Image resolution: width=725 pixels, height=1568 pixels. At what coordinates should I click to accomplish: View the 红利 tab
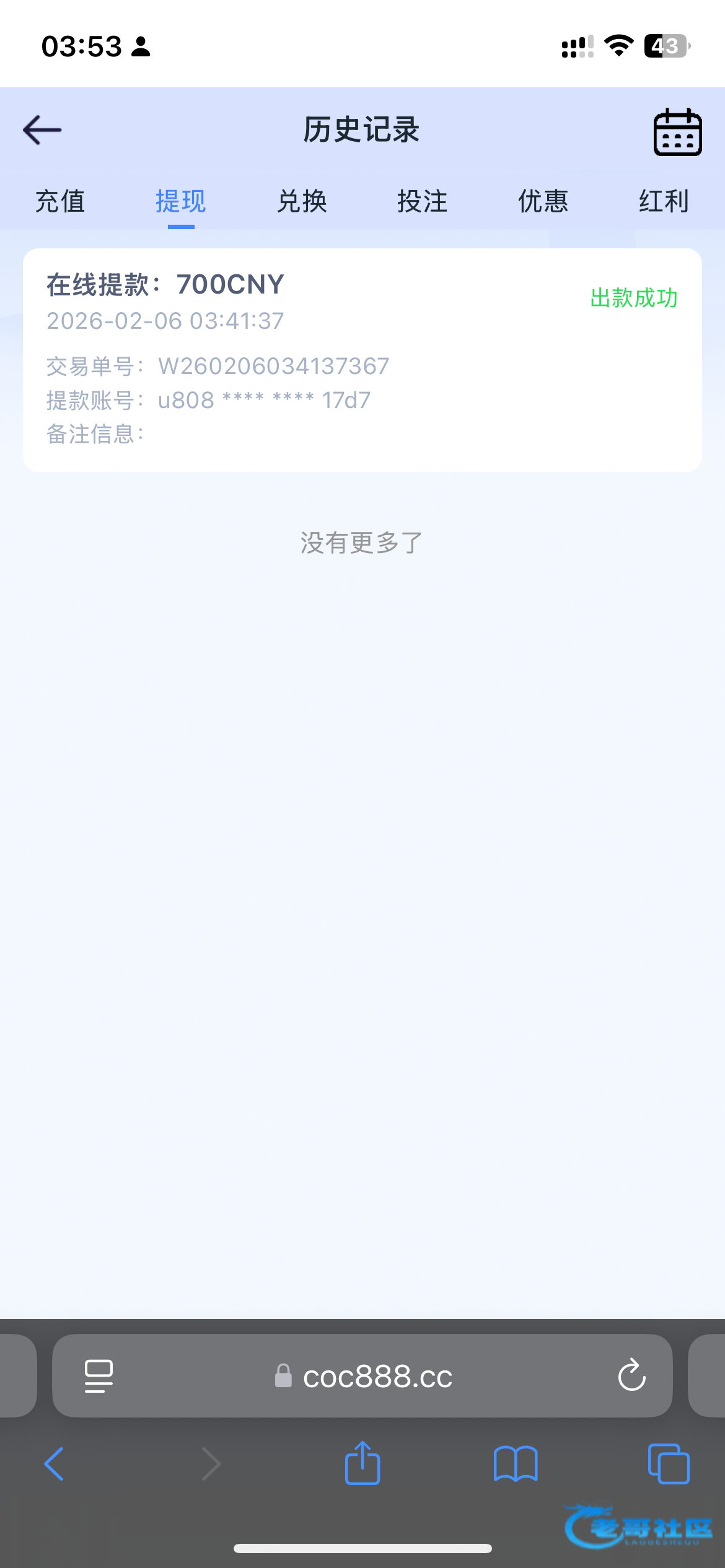(663, 201)
